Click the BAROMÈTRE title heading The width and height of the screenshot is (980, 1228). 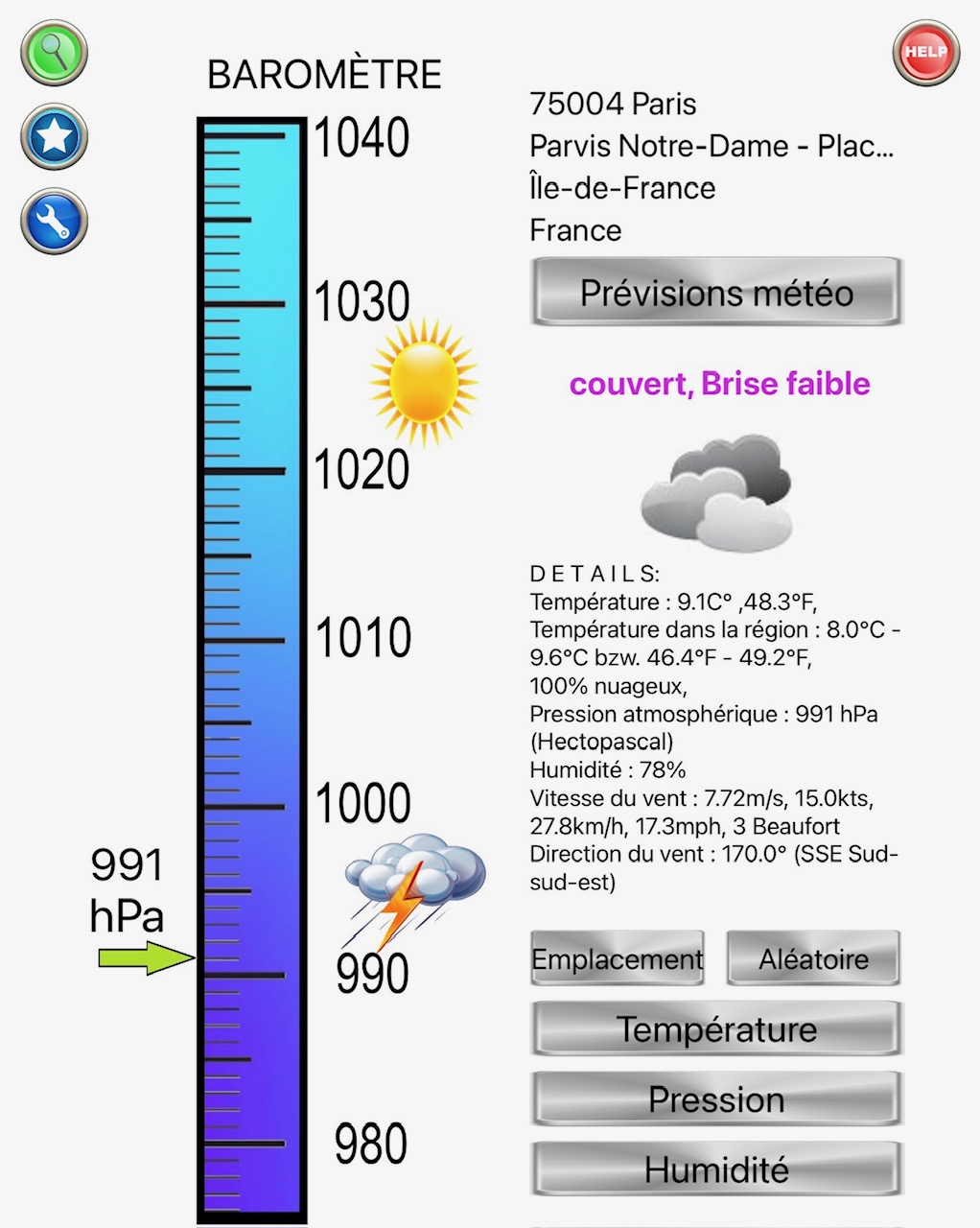326,74
